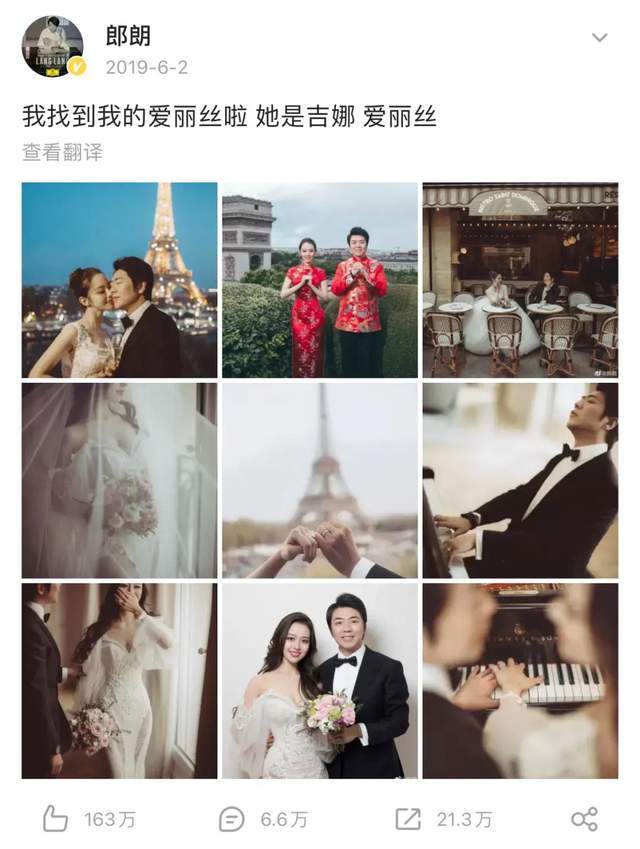Open the Eiffel Tower night kiss photo

pos(120,279)
